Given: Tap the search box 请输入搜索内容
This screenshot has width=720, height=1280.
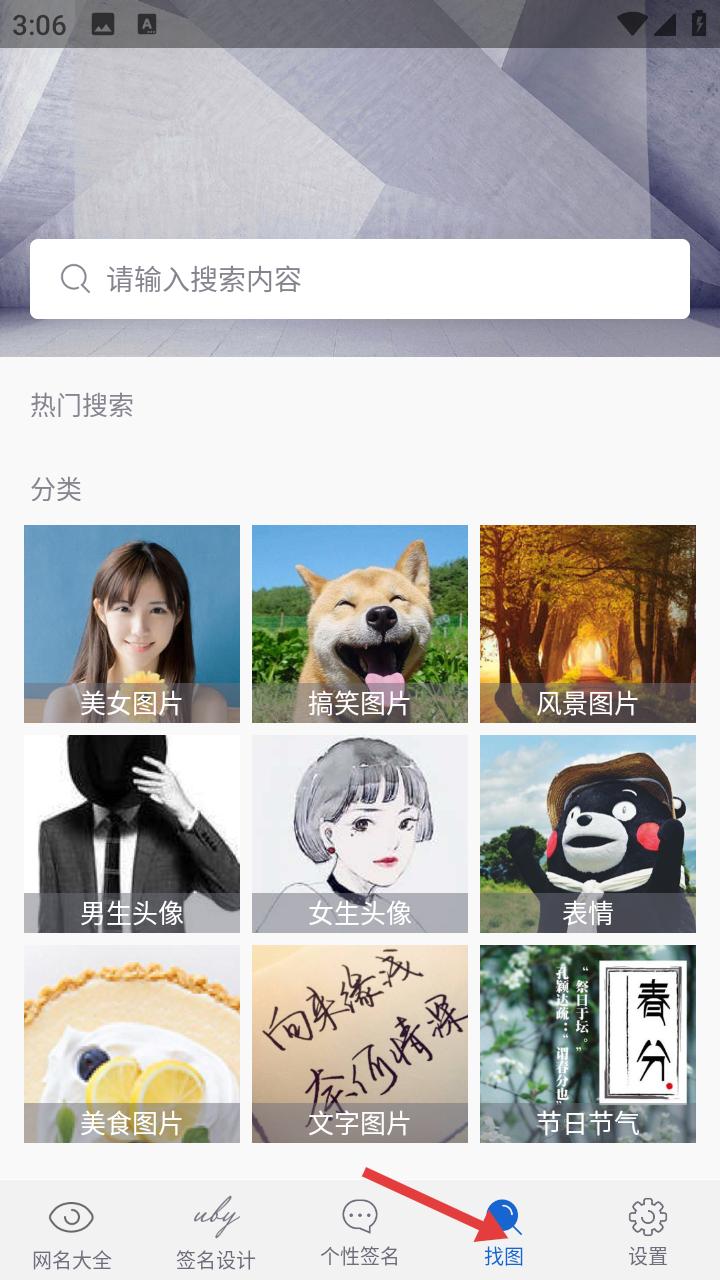Looking at the screenshot, I should pos(360,279).
